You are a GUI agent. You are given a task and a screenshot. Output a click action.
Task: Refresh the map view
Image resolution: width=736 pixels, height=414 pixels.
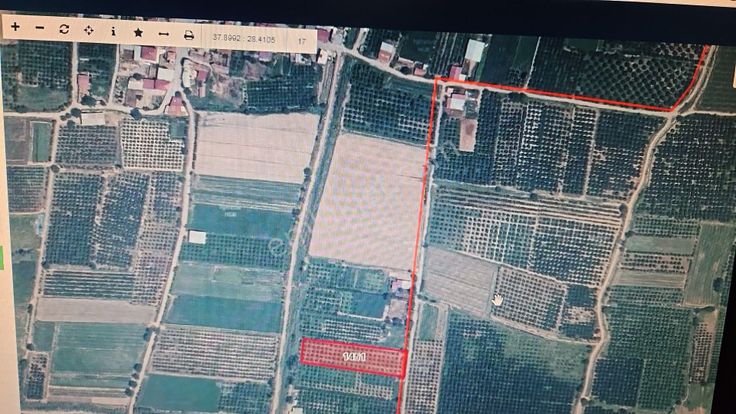click(x=64, y=30)
